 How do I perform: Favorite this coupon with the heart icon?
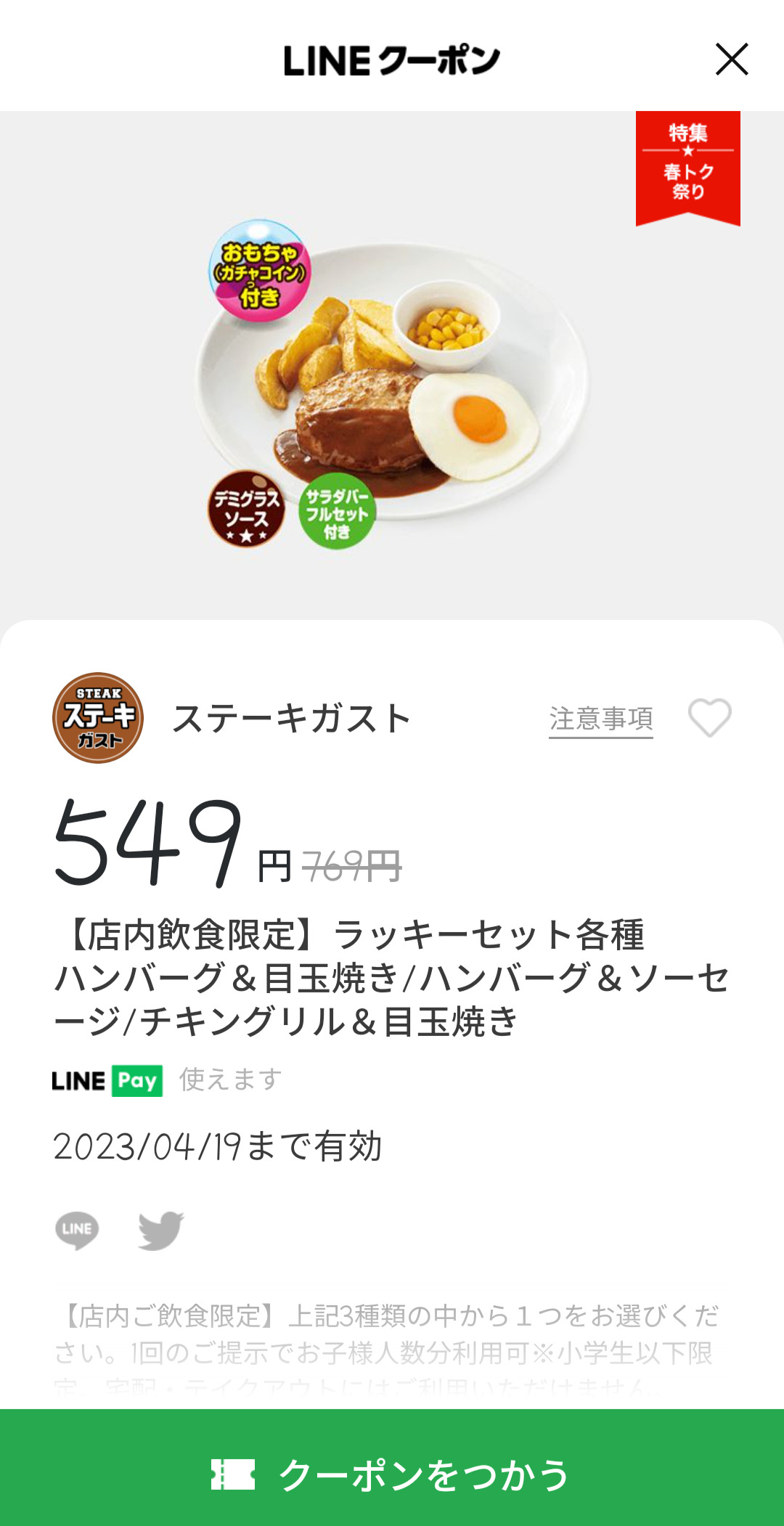pos(710,718)
